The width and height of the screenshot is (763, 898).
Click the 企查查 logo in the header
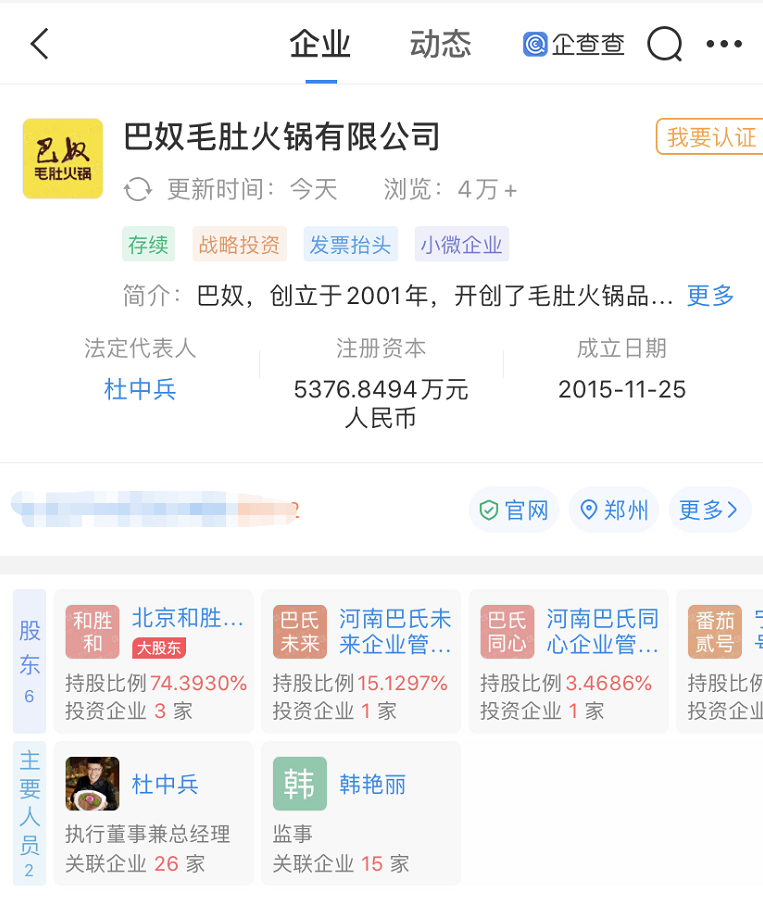coord(533,44)
